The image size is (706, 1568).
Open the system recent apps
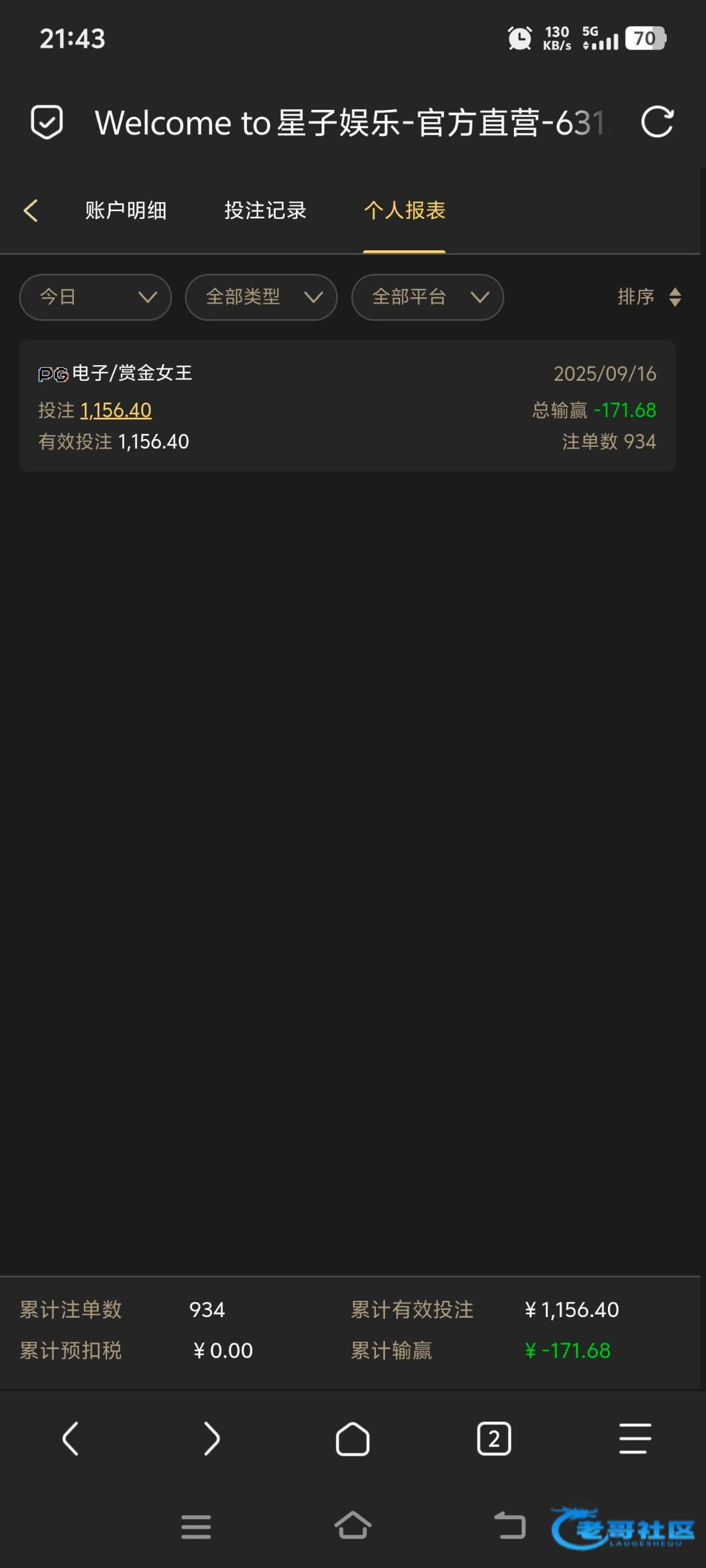click(196, 1527)
